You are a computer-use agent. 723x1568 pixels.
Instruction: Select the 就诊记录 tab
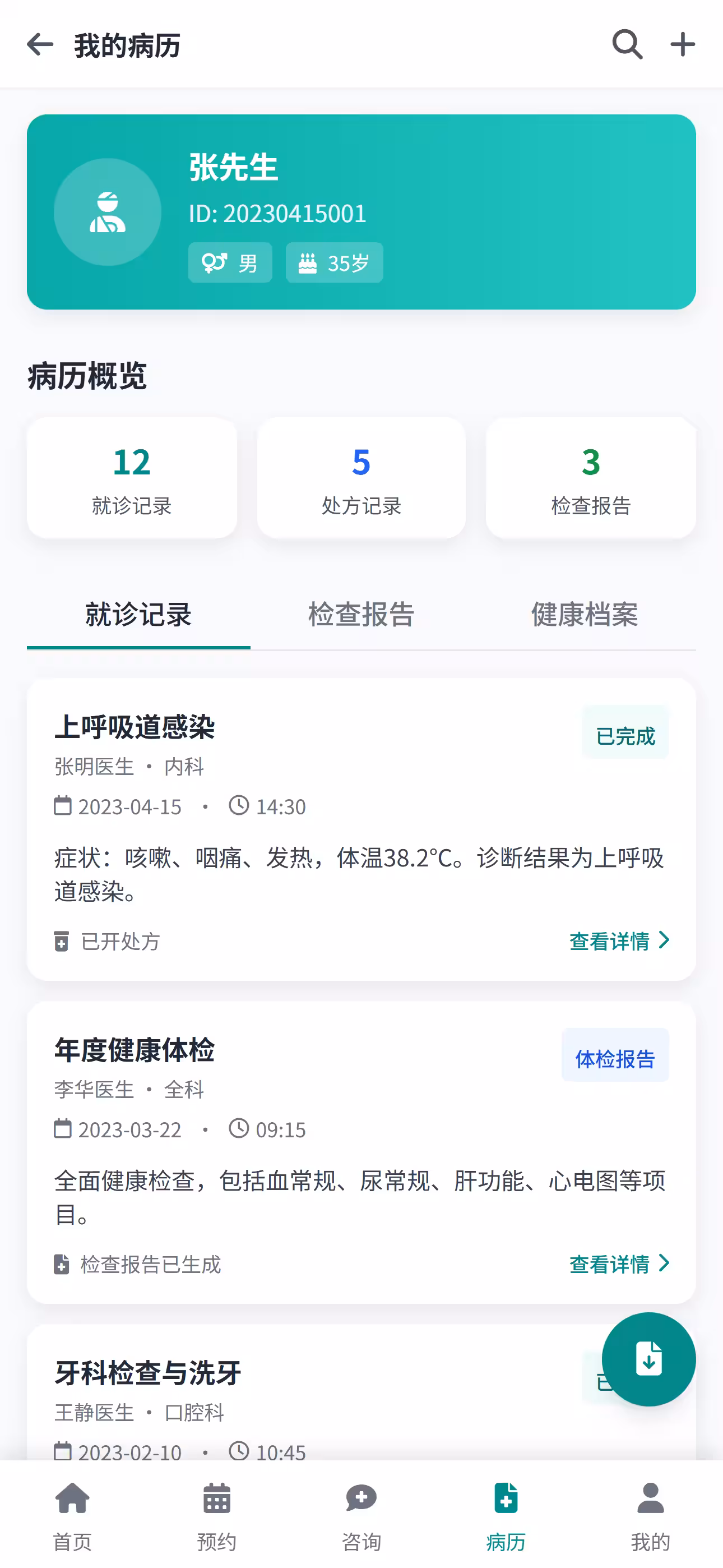tap(138, 615)
